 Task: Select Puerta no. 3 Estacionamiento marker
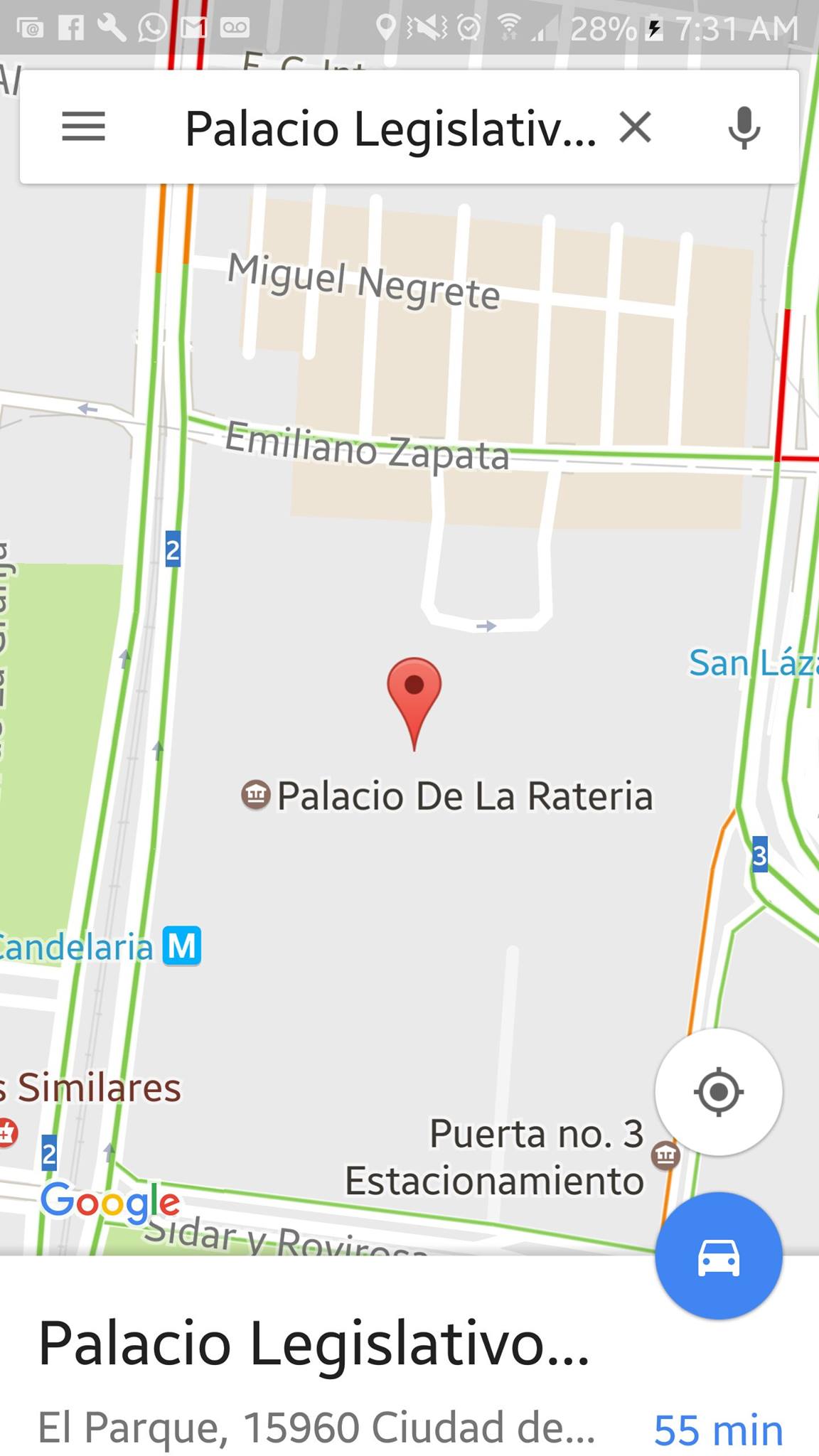tap(665, 1155)
